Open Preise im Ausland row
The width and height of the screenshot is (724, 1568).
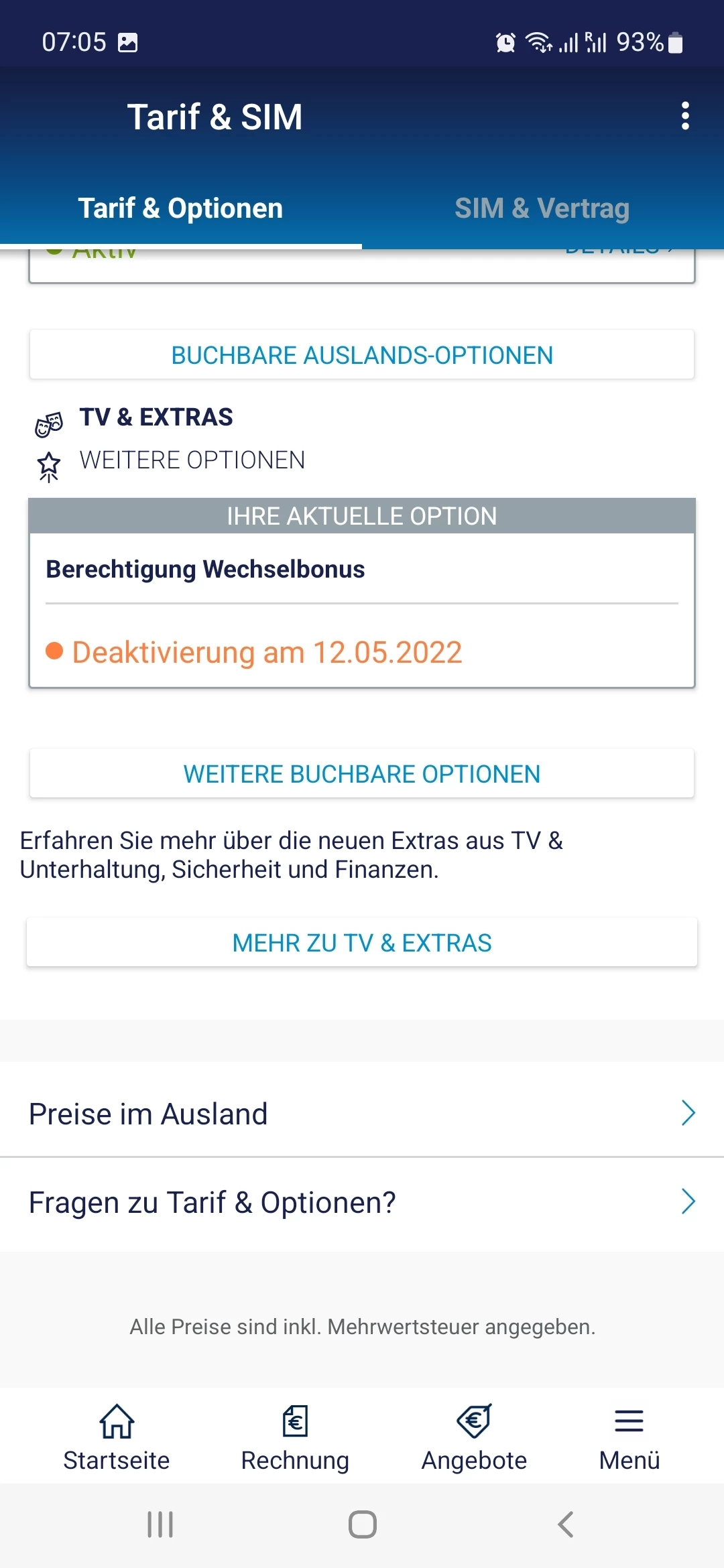click(x=362, y=1114)
